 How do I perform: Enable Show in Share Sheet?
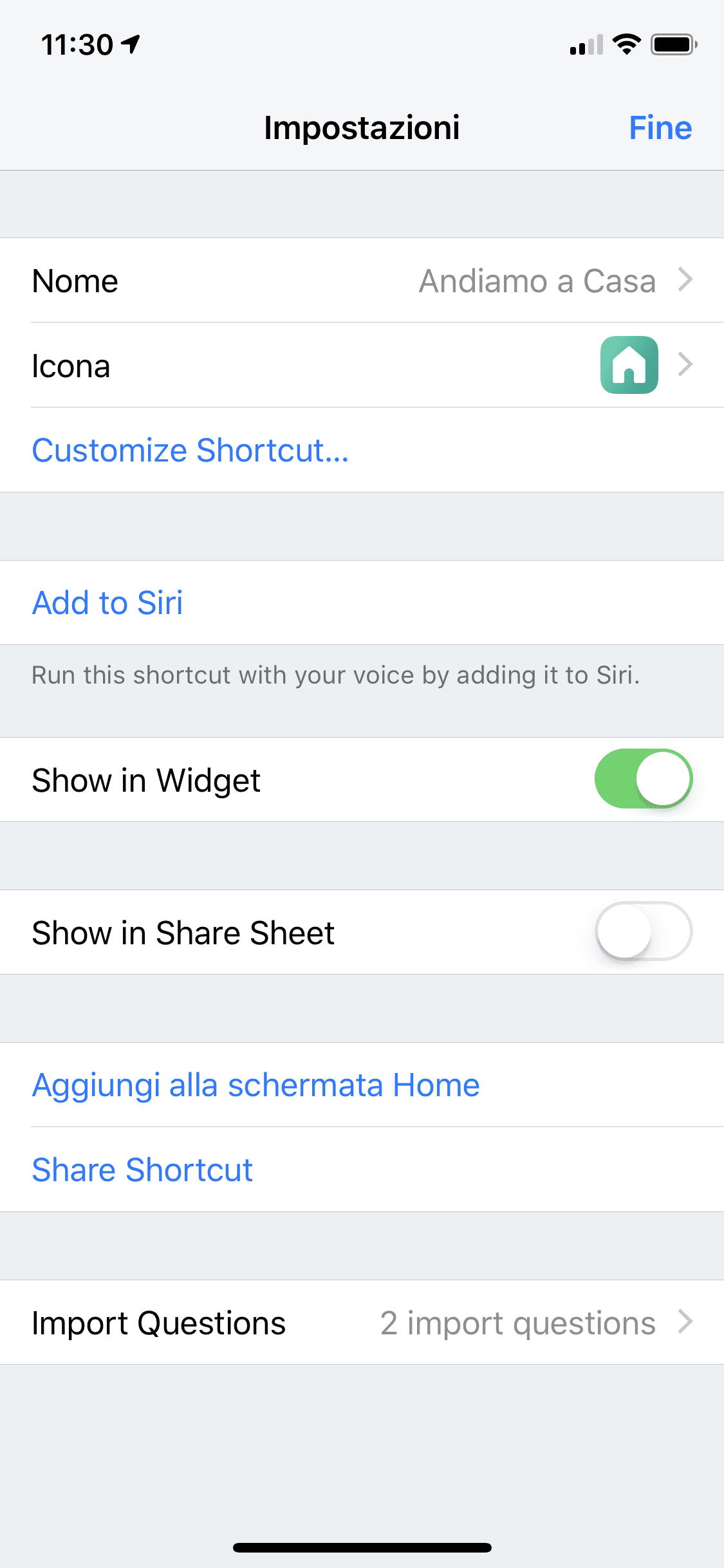(643, 931)
